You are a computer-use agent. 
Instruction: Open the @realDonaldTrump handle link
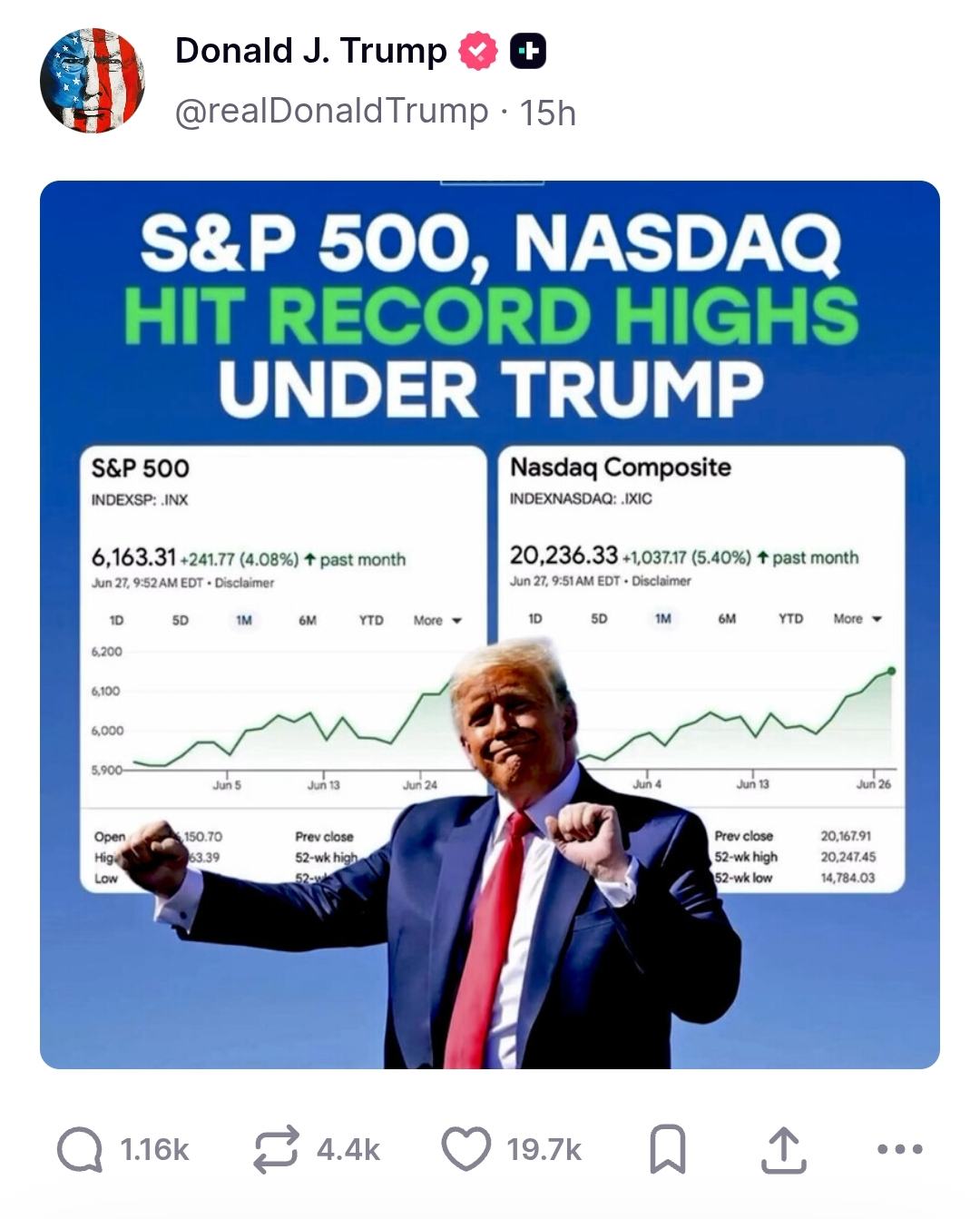pos(331,112)
